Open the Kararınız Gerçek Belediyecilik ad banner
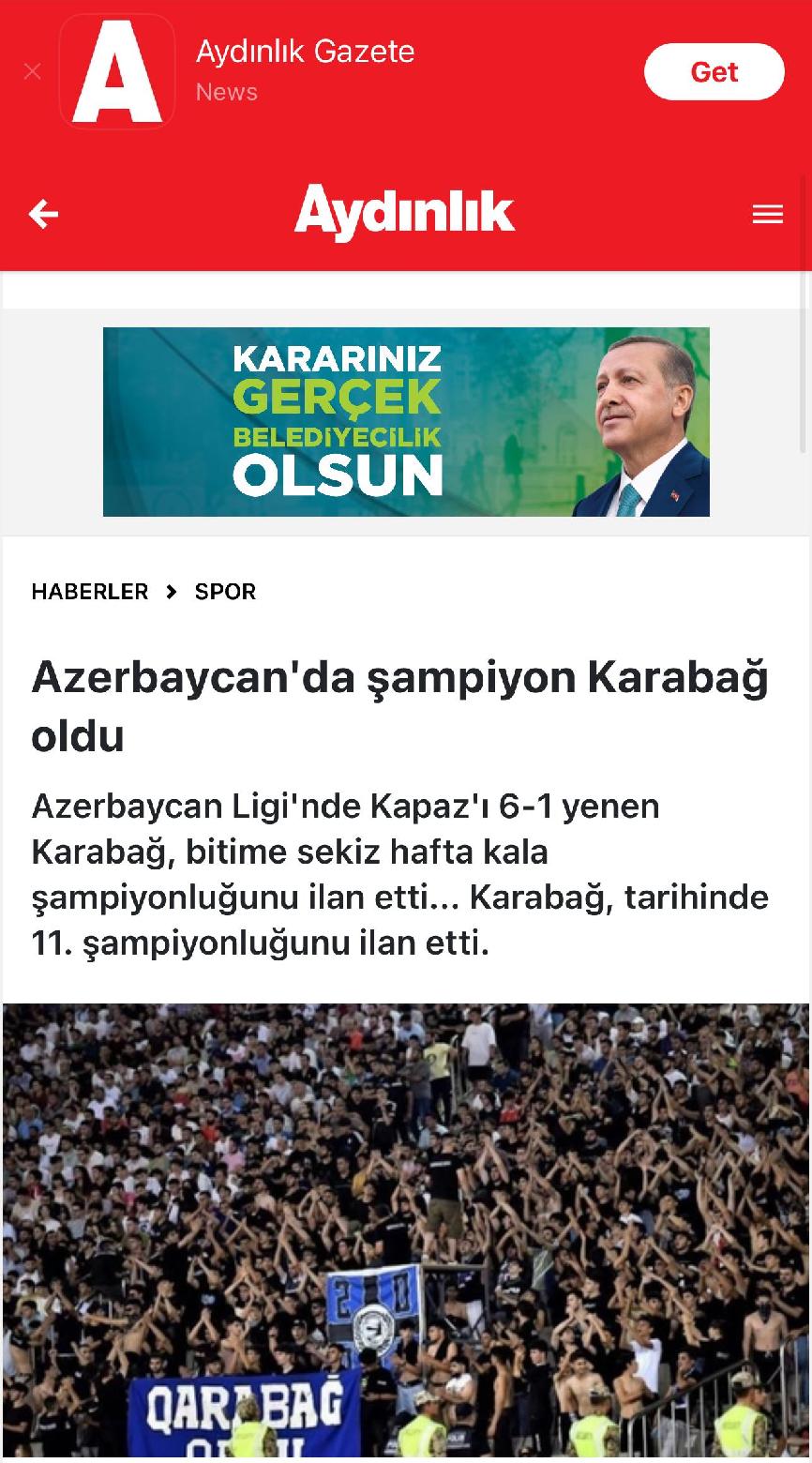 (406, 421)
